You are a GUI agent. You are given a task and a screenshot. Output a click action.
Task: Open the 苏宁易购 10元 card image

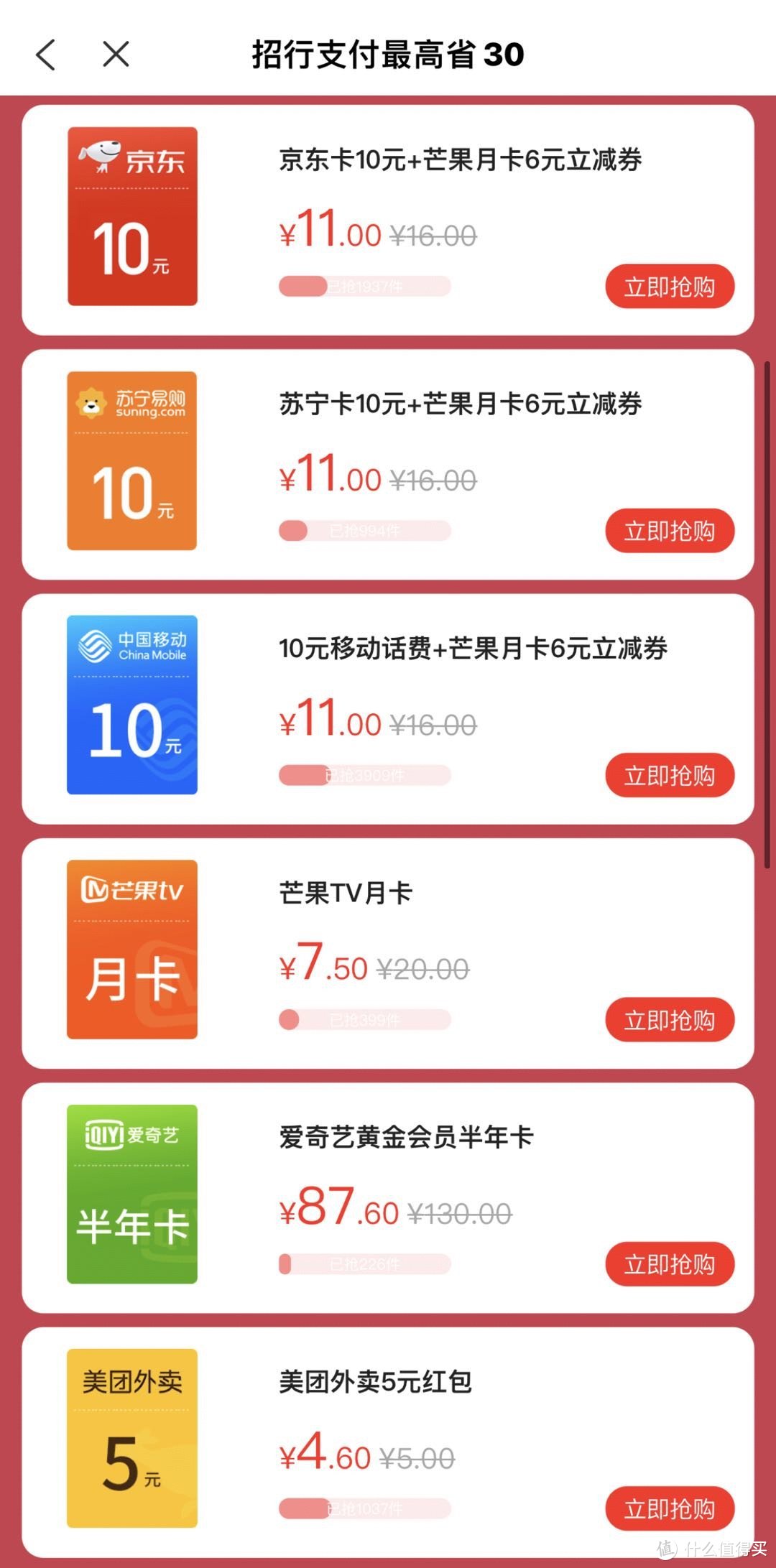click(x=132, y=460)
